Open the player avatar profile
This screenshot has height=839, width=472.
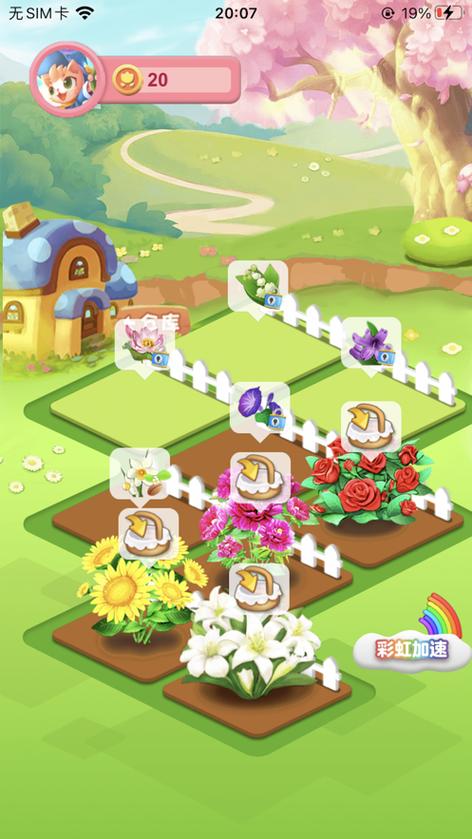(x=67, y=79)
